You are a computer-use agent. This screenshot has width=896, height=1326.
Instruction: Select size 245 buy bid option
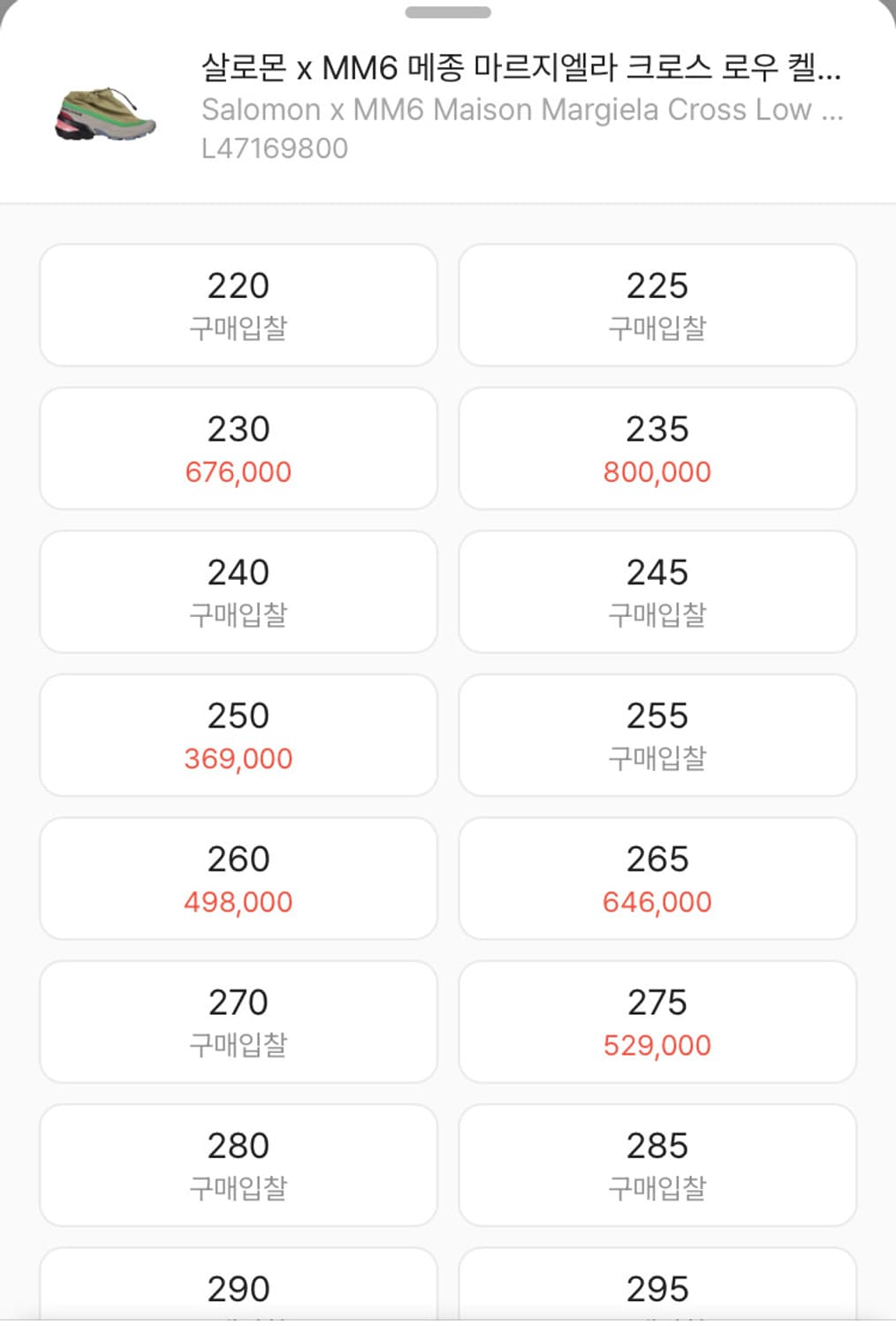click(x=657, y=591)
